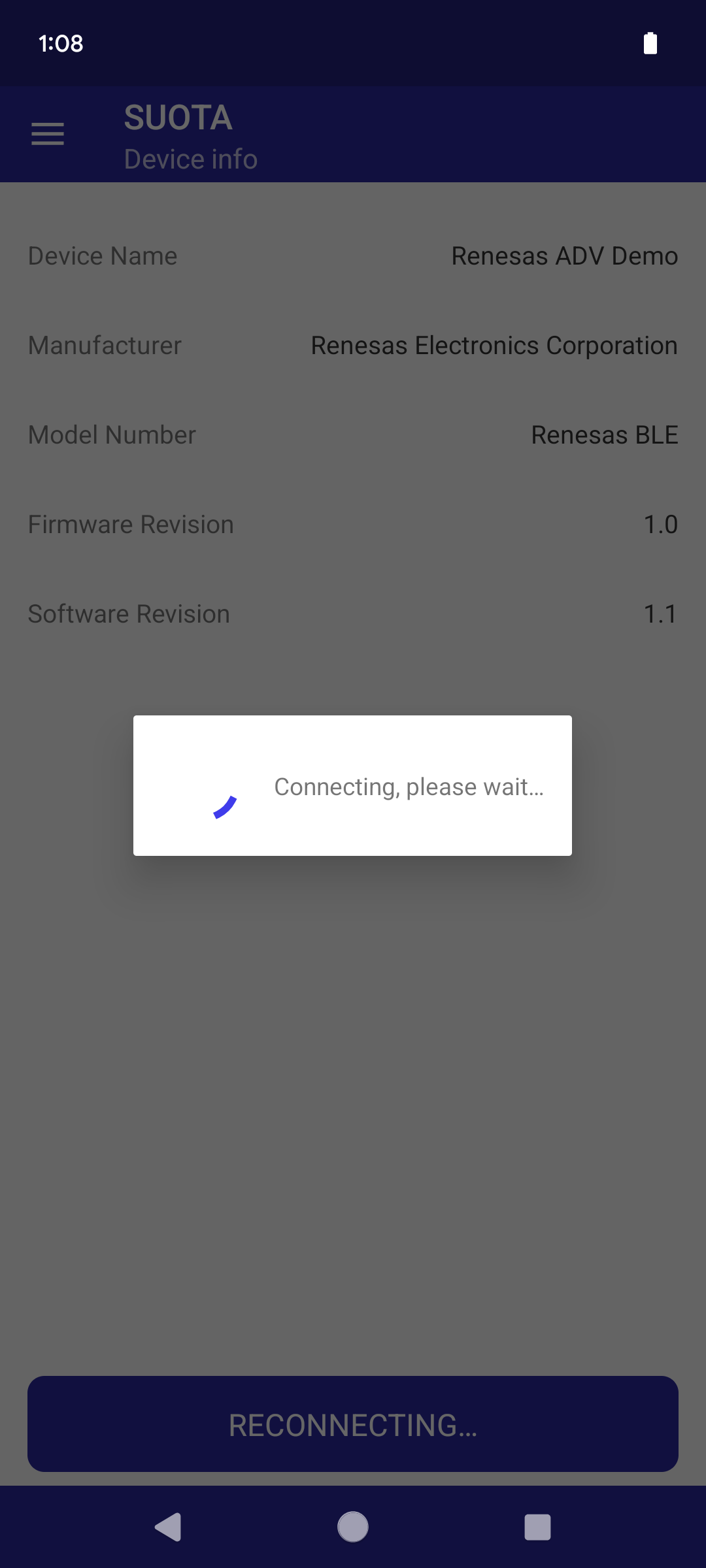Image resolution: width=706 pixels, height=1568 pixels.
Task: Open the recent apps view
Action: [537, 1527]
